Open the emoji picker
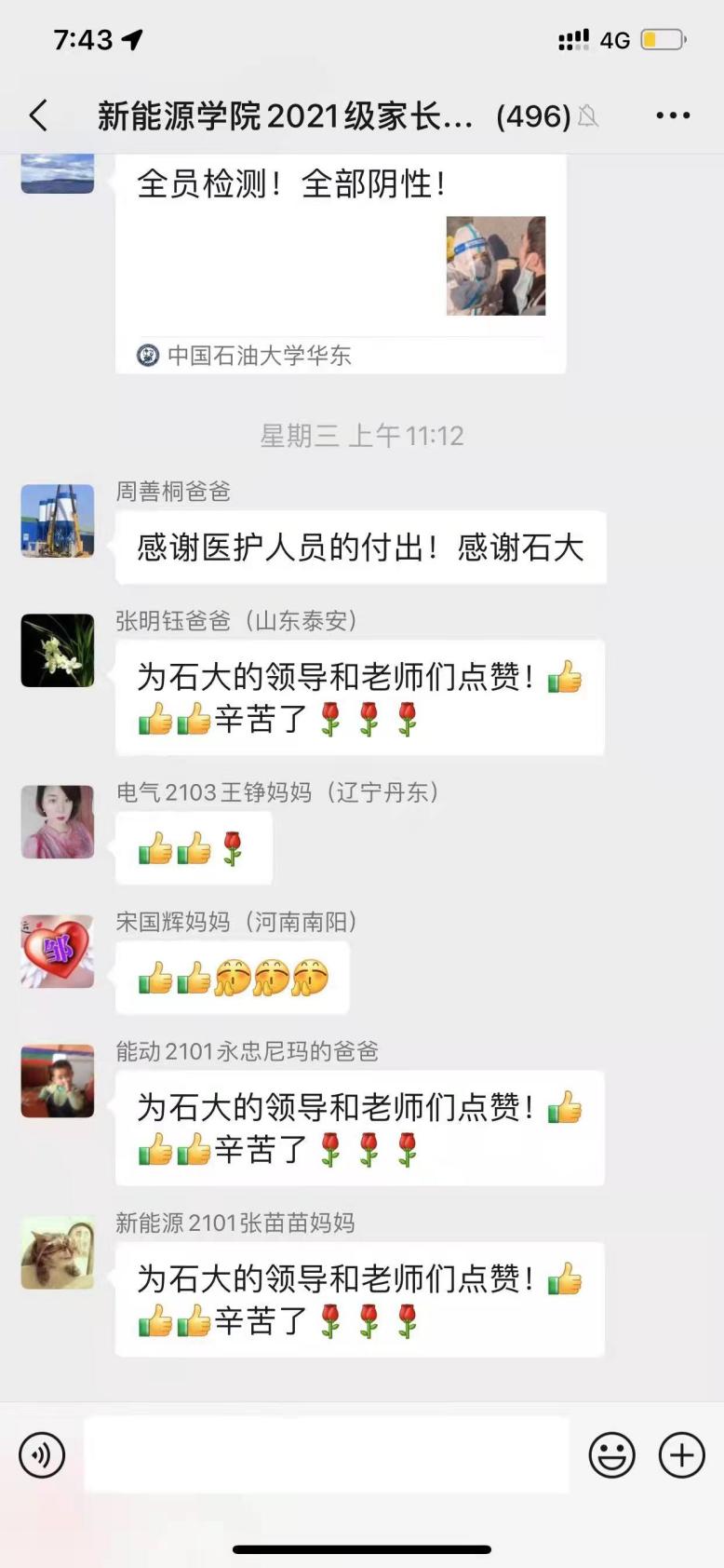The width and height of the screenshot is (724, 1568). click(611, 1455)
